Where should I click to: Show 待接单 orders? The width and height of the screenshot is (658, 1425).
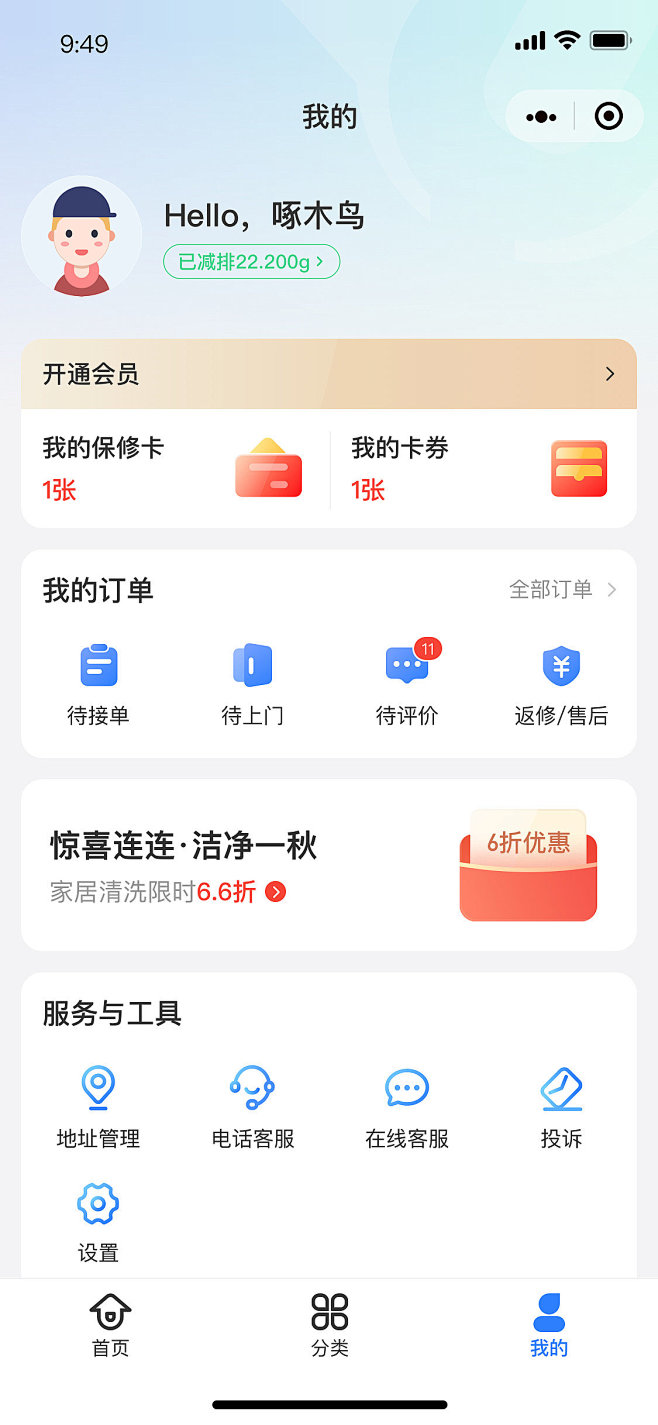tap(98, 685)
